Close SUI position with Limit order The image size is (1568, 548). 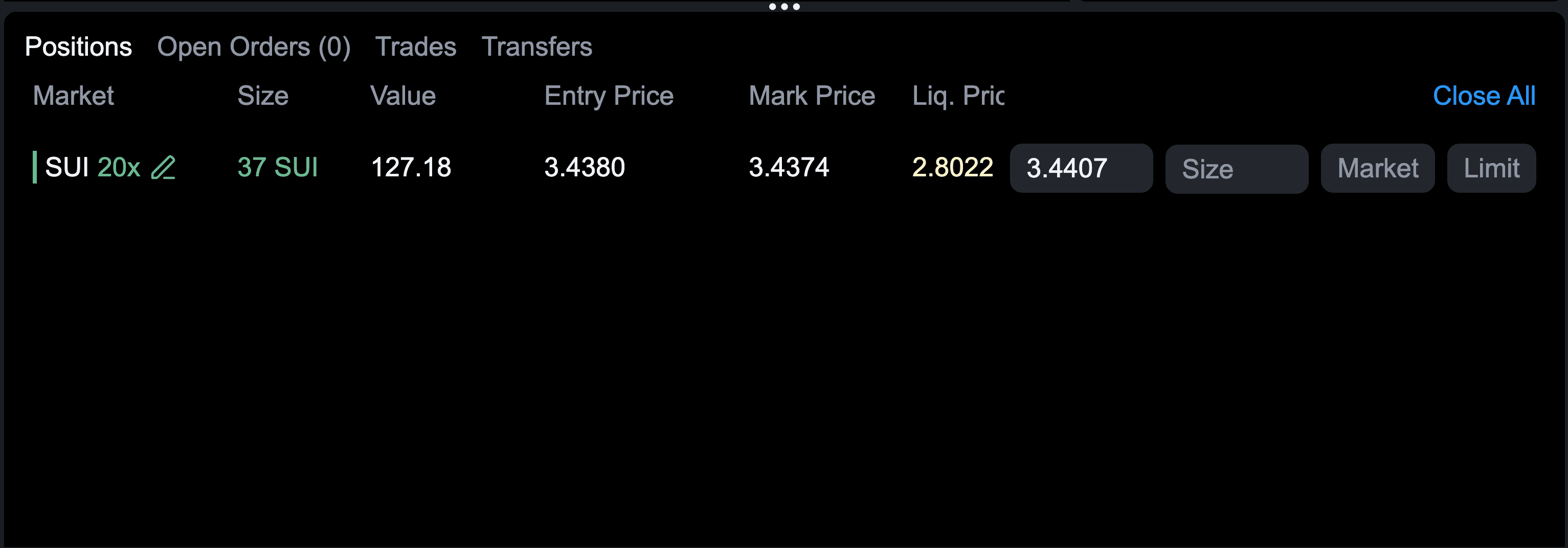tap(1491, 169)
